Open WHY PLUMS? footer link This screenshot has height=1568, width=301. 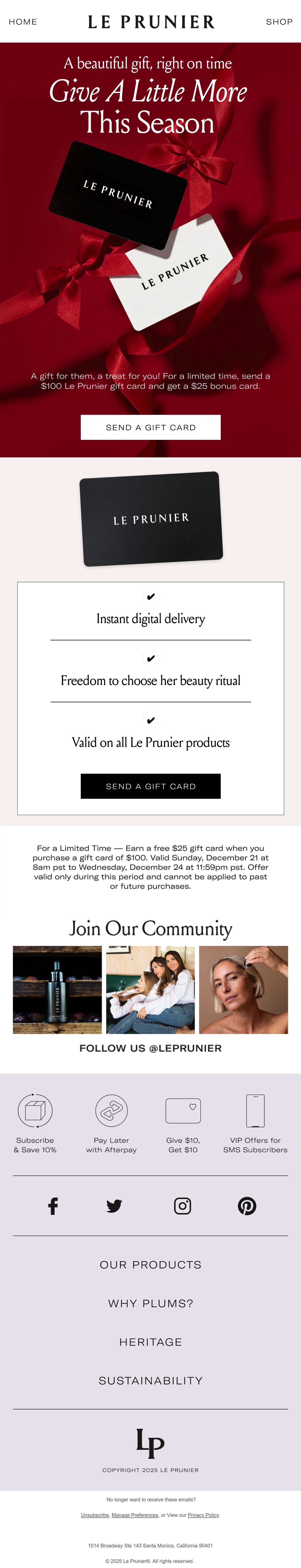150,1303
